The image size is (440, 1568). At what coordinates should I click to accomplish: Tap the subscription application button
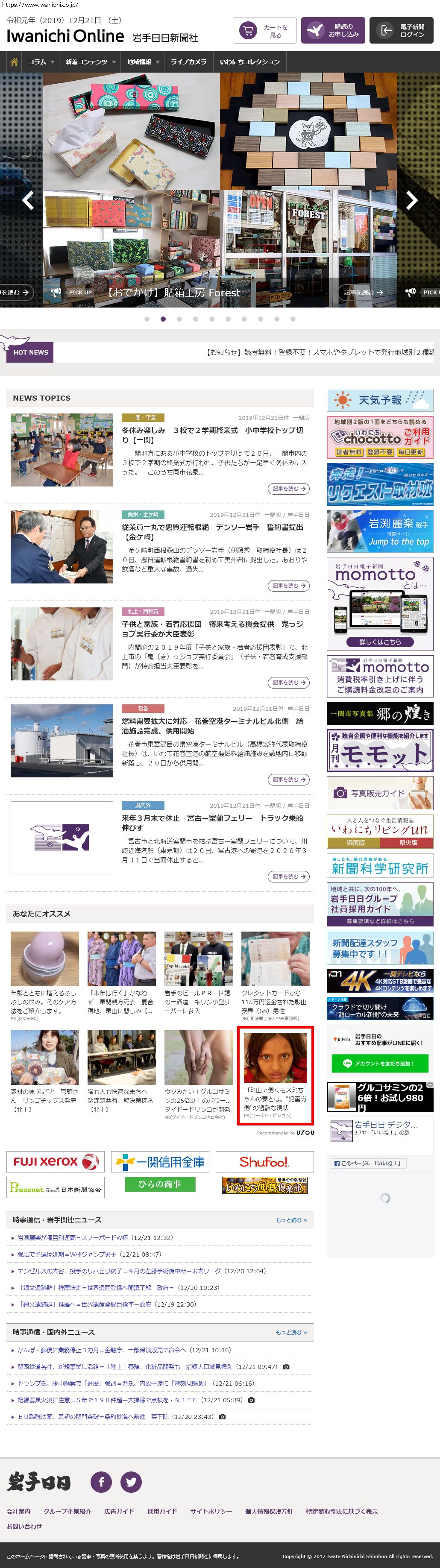tap(333, 30)
